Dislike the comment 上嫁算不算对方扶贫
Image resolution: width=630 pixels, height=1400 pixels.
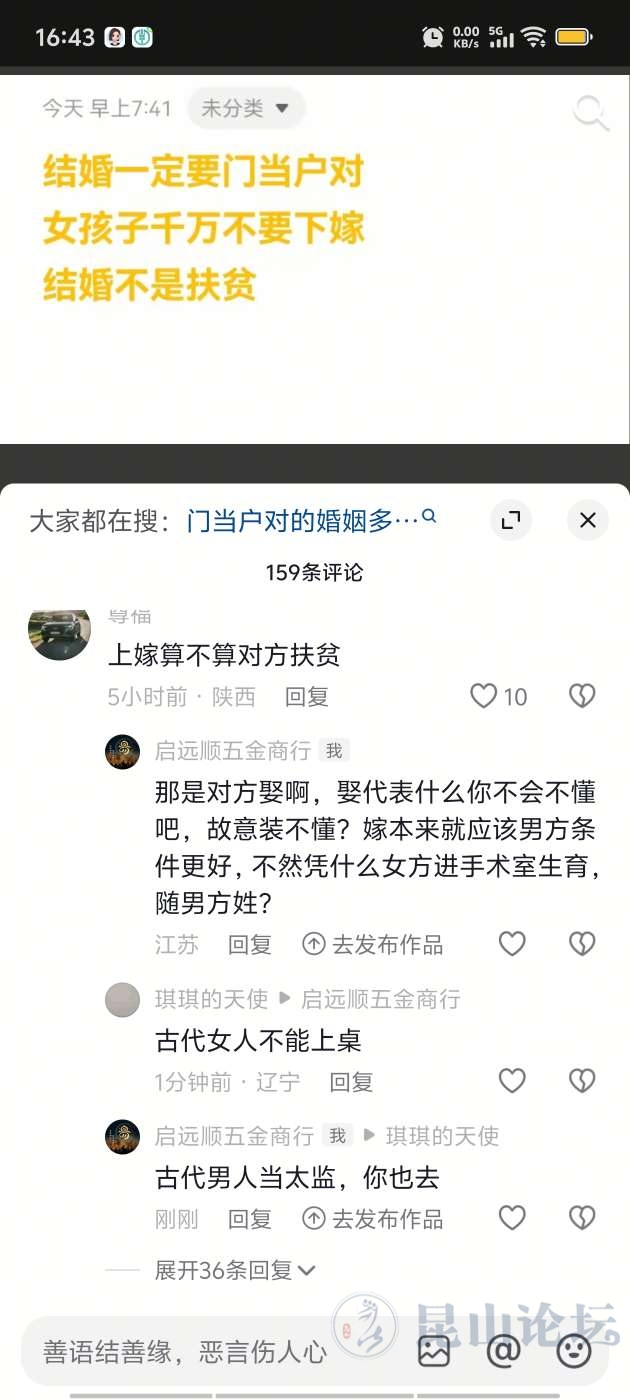(x=582, y=696)
